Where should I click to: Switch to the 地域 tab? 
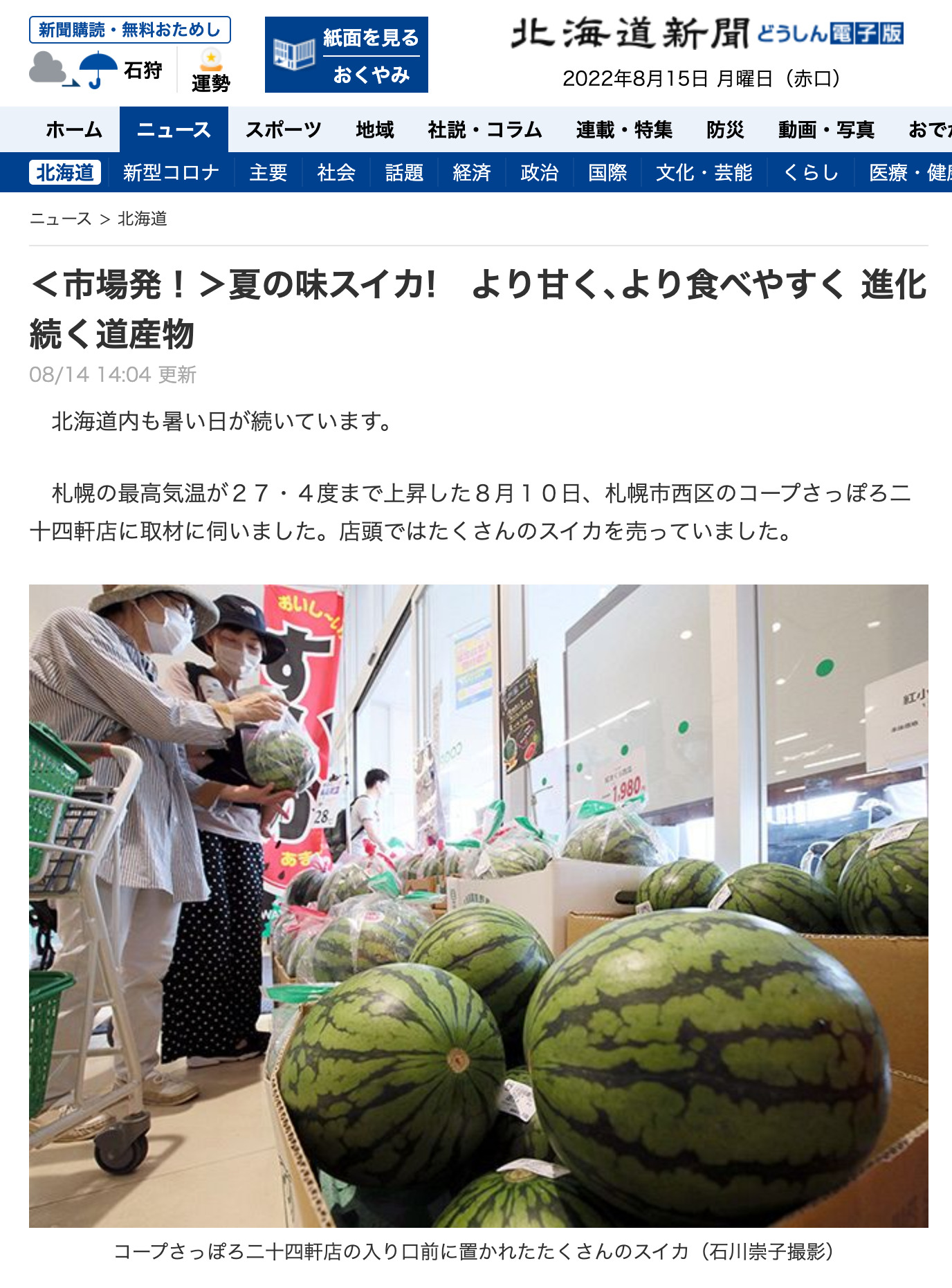click(374, 129)
